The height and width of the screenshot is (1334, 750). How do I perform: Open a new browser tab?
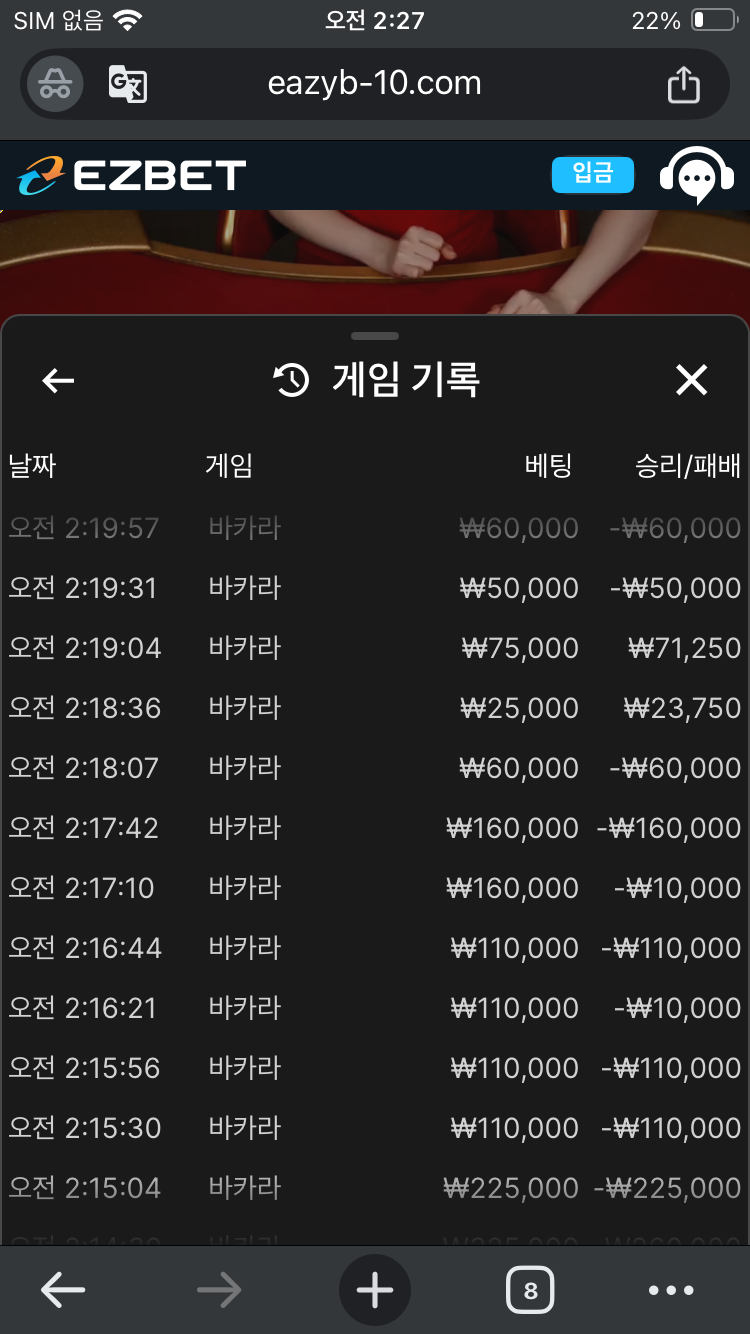pyautogui.click(x=375, y=1290)
